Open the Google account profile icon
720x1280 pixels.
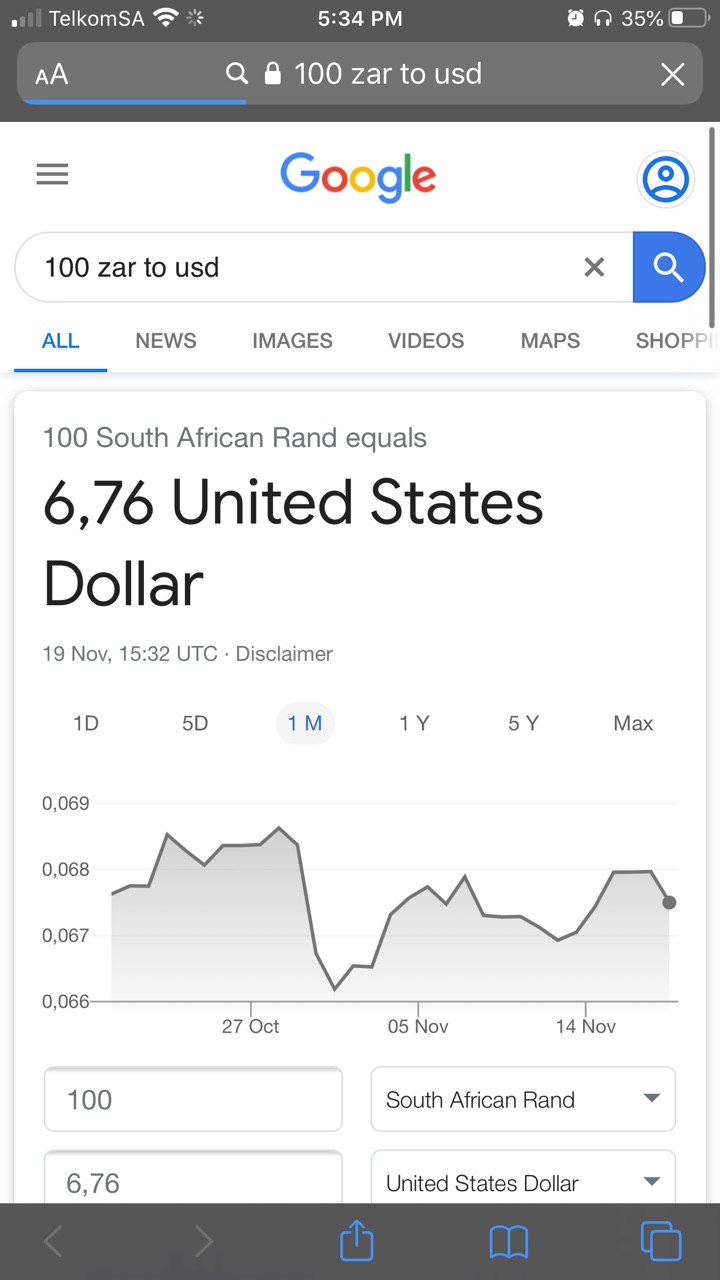tap(665, 179)
